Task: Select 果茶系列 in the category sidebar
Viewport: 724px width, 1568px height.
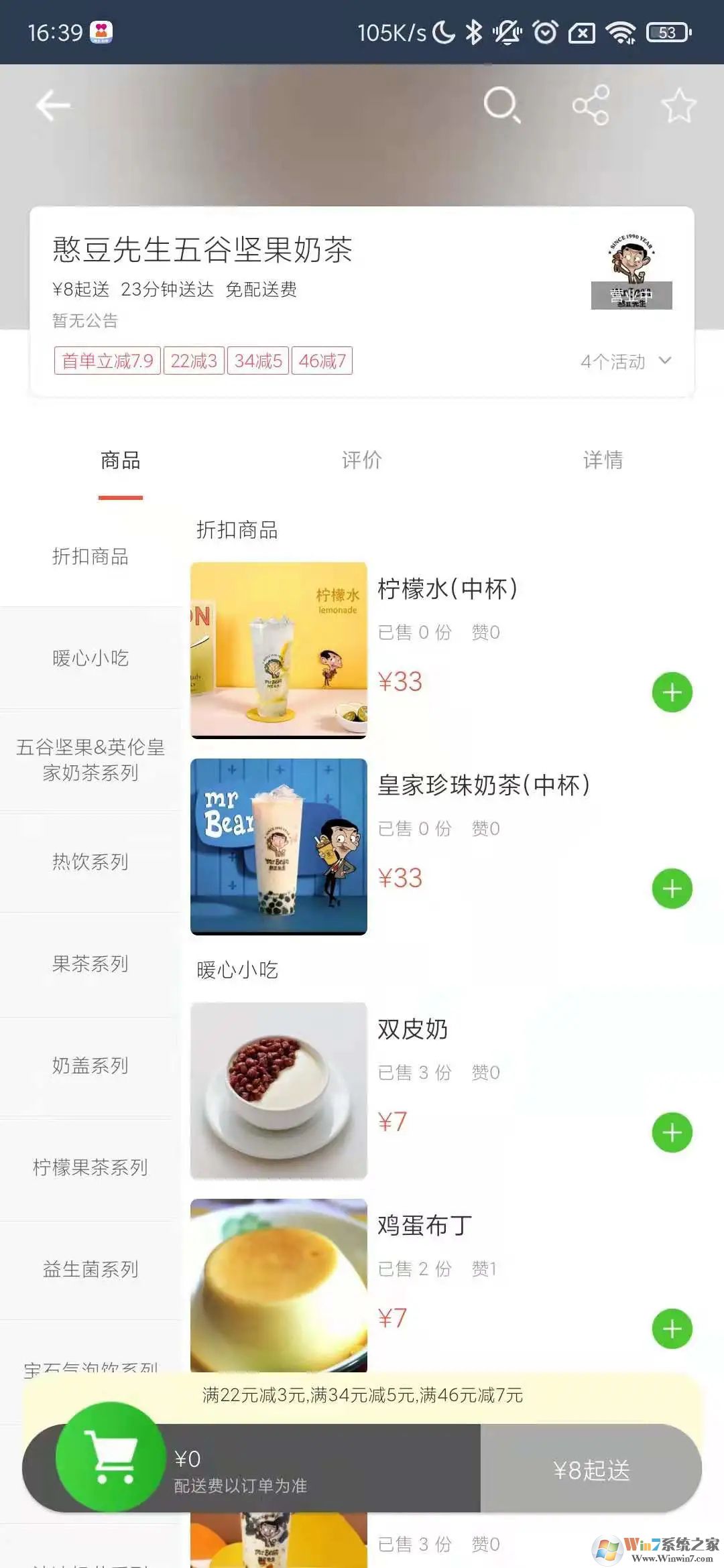Action: pos(89,964)
